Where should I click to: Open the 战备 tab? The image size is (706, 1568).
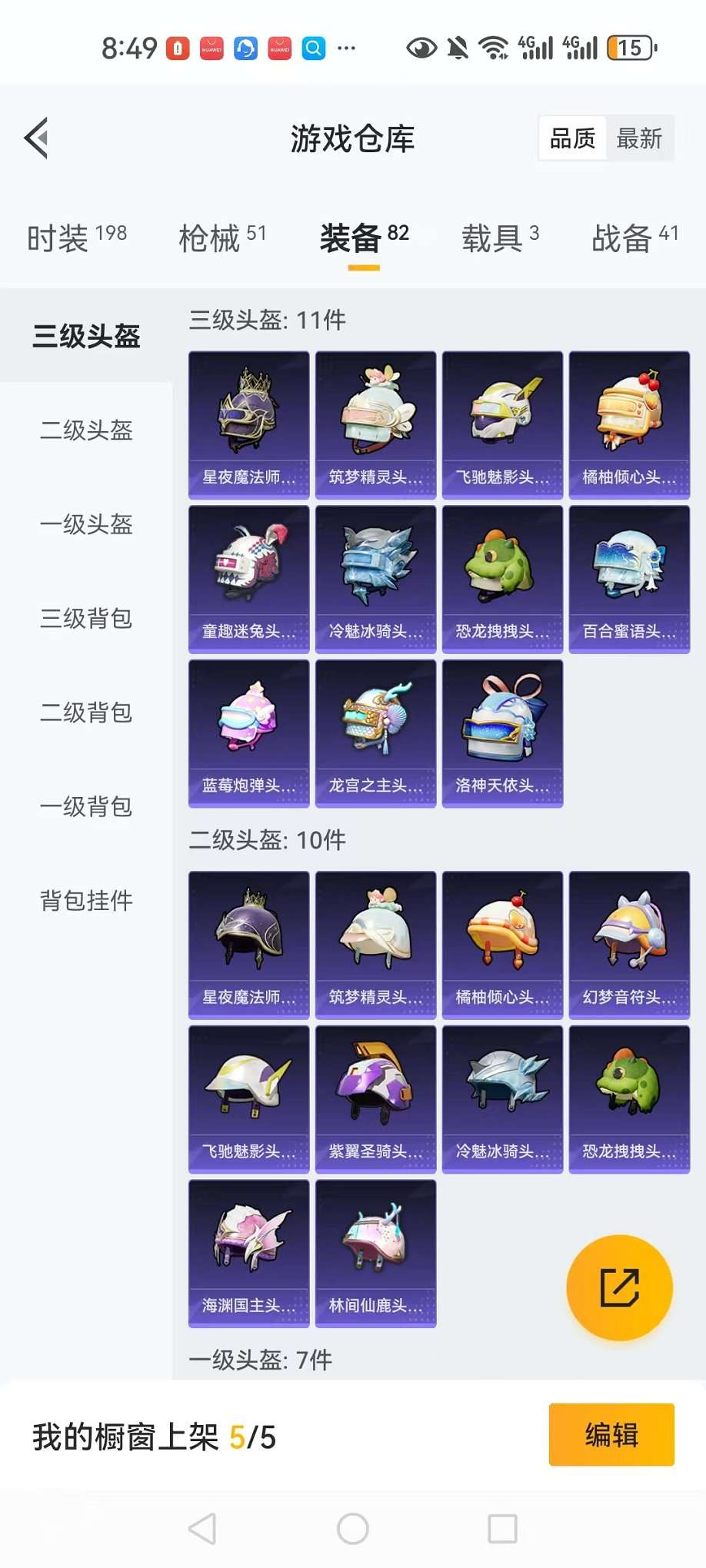(x=634, y=238)
